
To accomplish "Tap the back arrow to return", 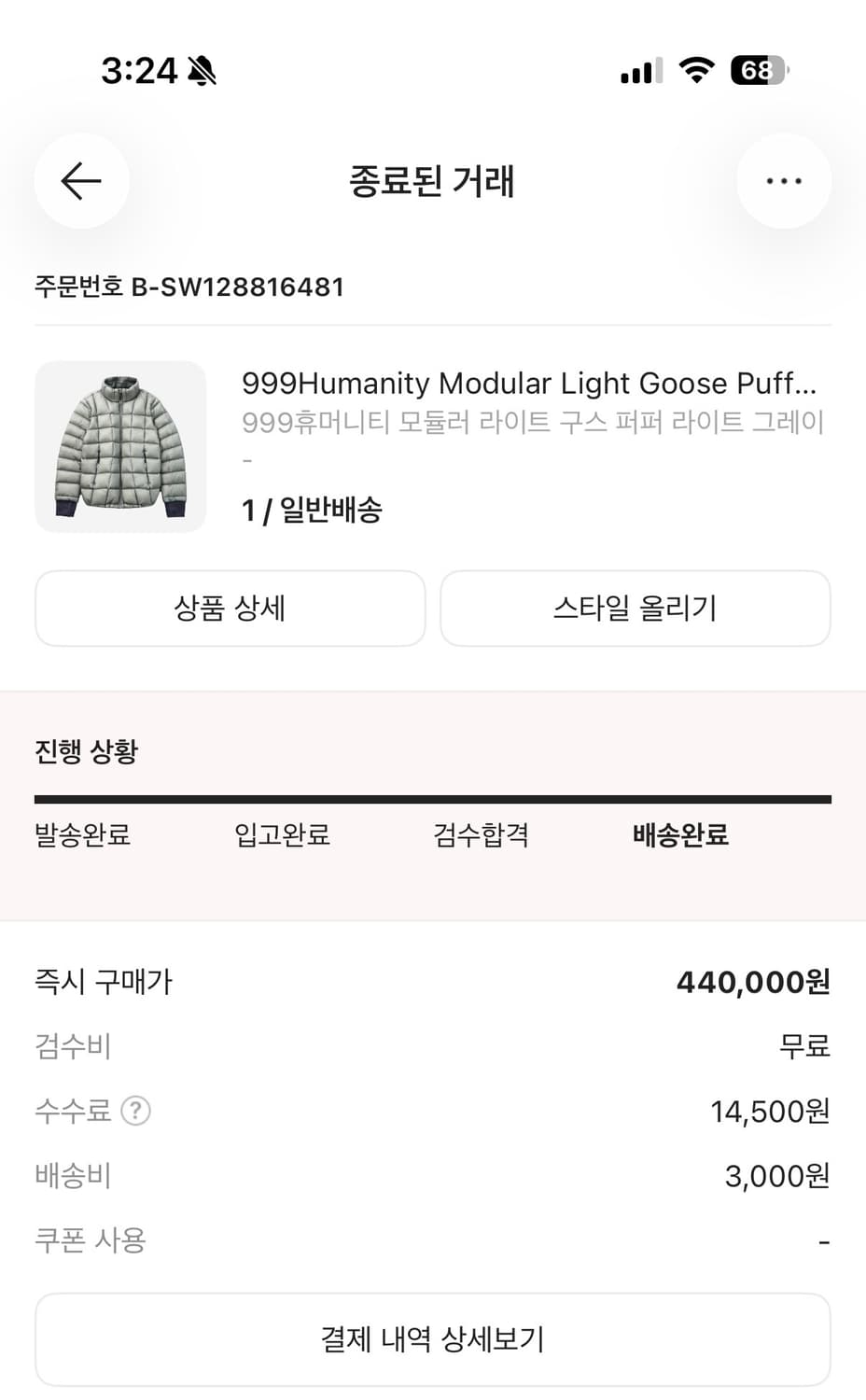I will tap(81, 181).
